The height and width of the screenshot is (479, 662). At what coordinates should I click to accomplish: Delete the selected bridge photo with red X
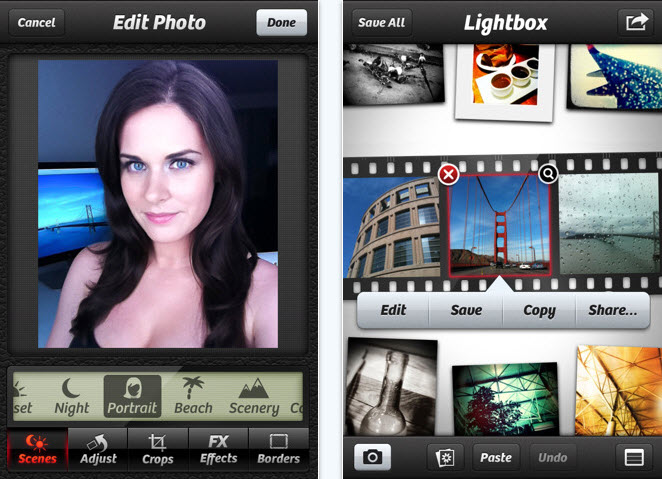coord(448,175)
